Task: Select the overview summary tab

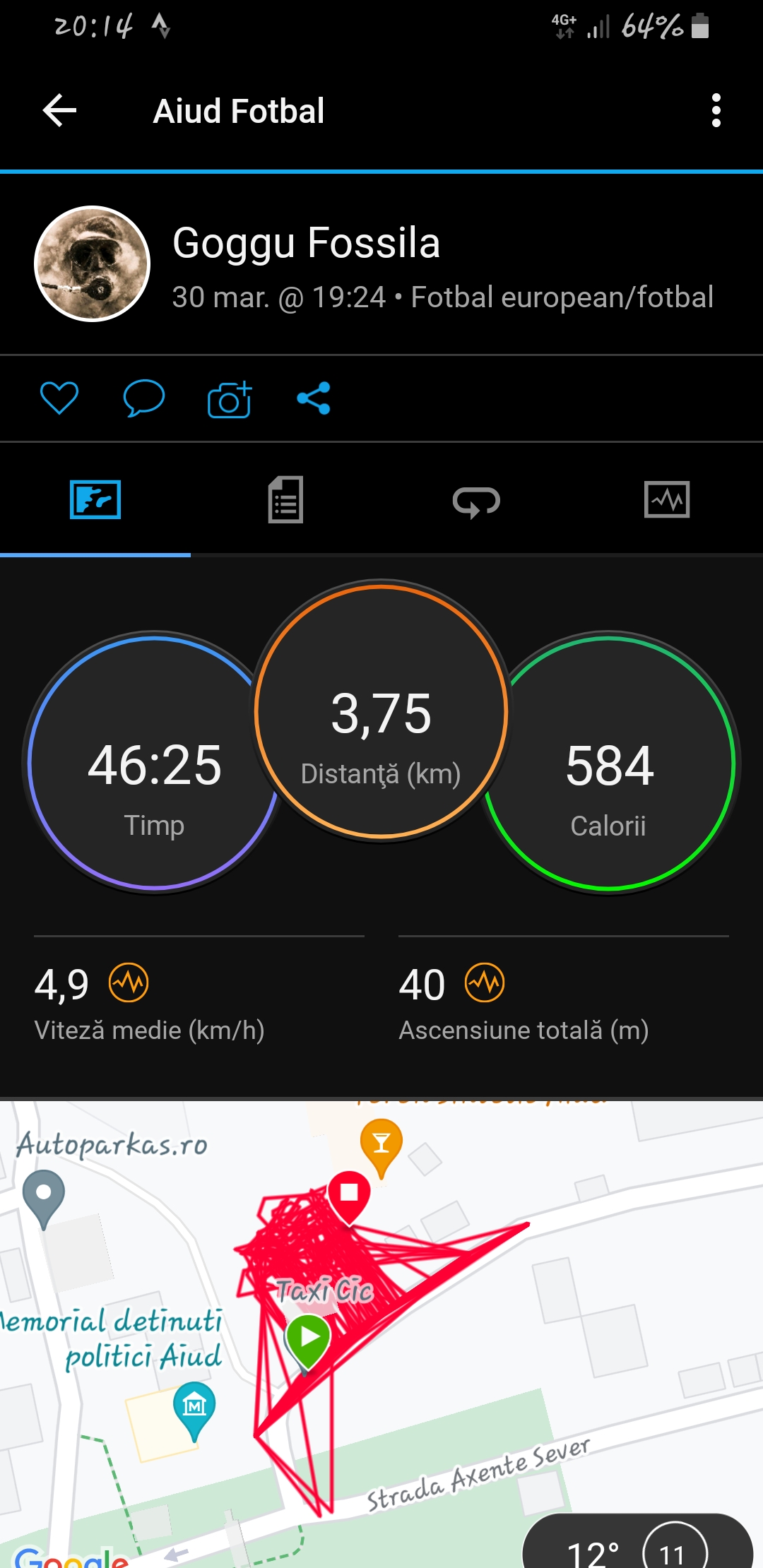Action: (95, 500)
